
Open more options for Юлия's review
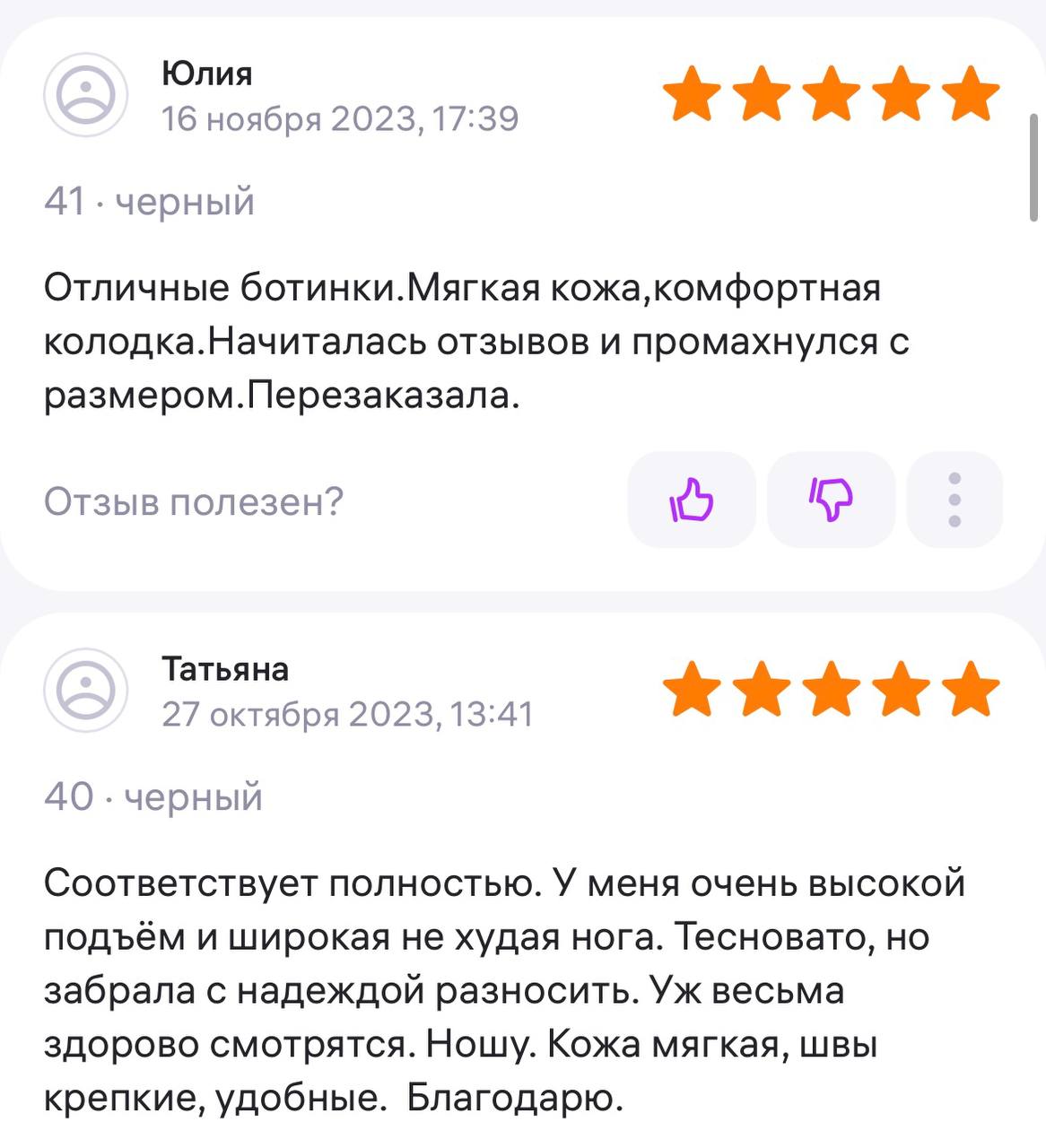coord(954,500)
